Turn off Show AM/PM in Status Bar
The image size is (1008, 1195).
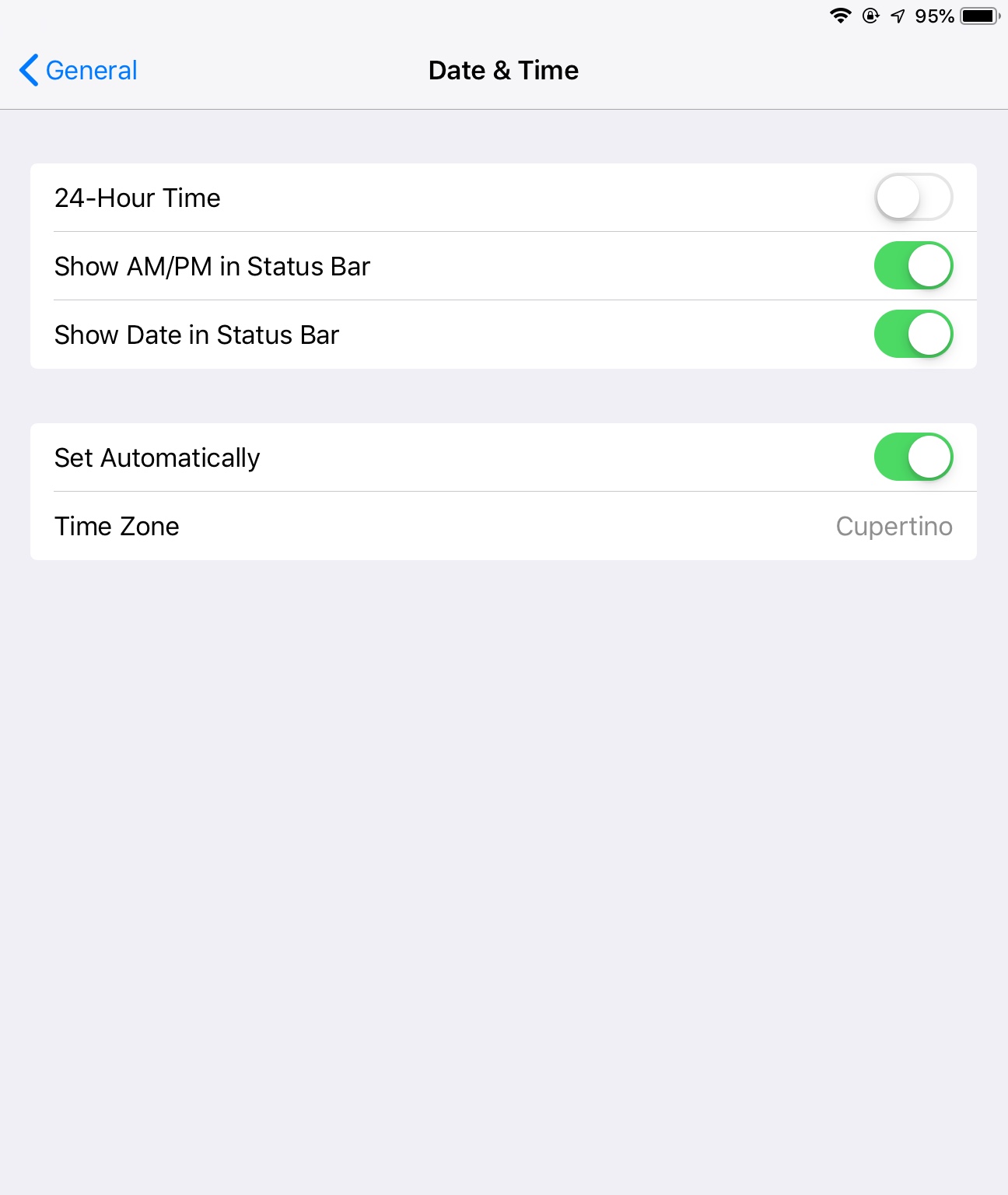point(913,266)
